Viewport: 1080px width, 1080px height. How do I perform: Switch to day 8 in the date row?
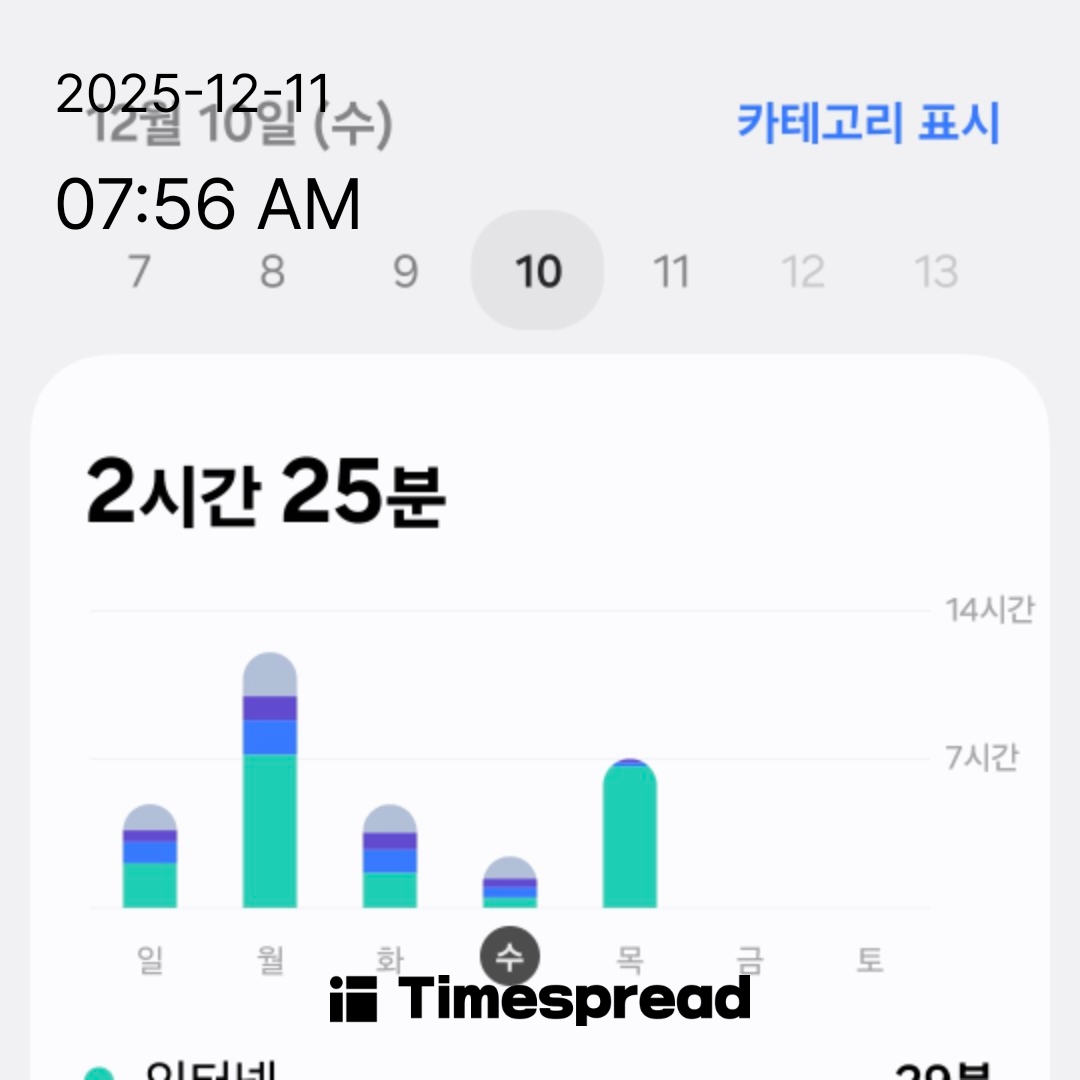272,271
